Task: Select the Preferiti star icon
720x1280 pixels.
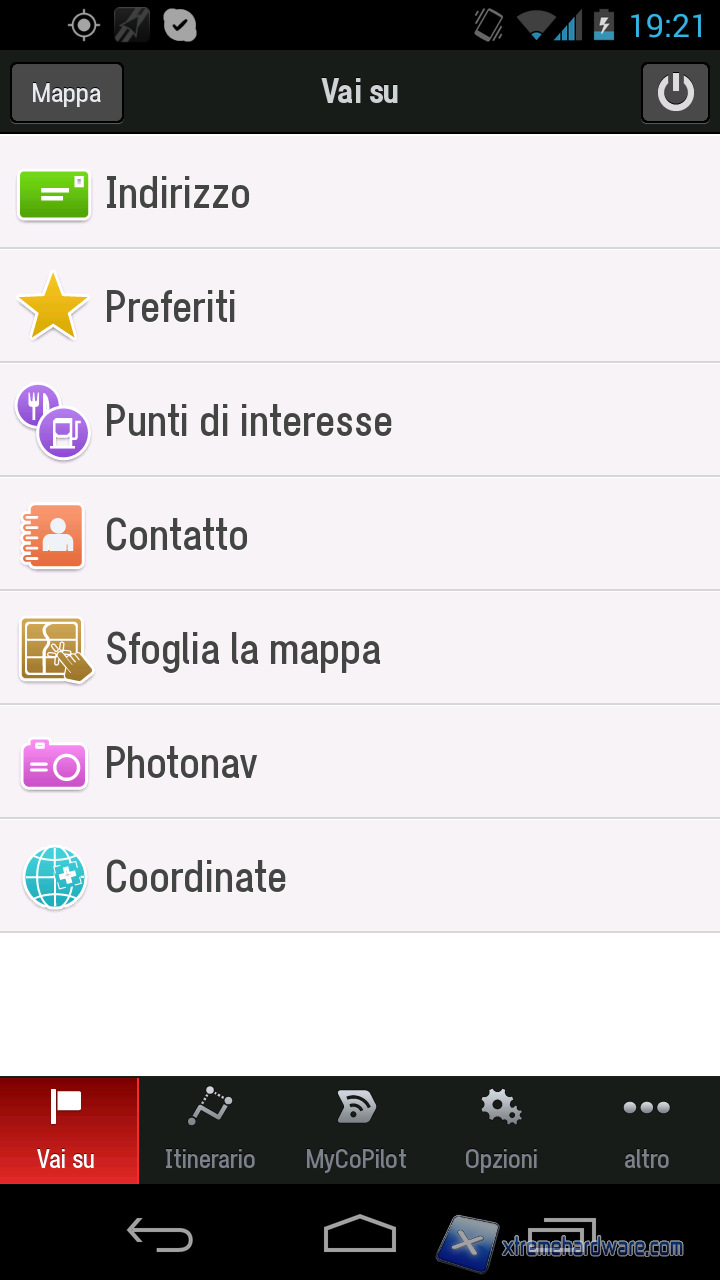Action: (53, 307)
